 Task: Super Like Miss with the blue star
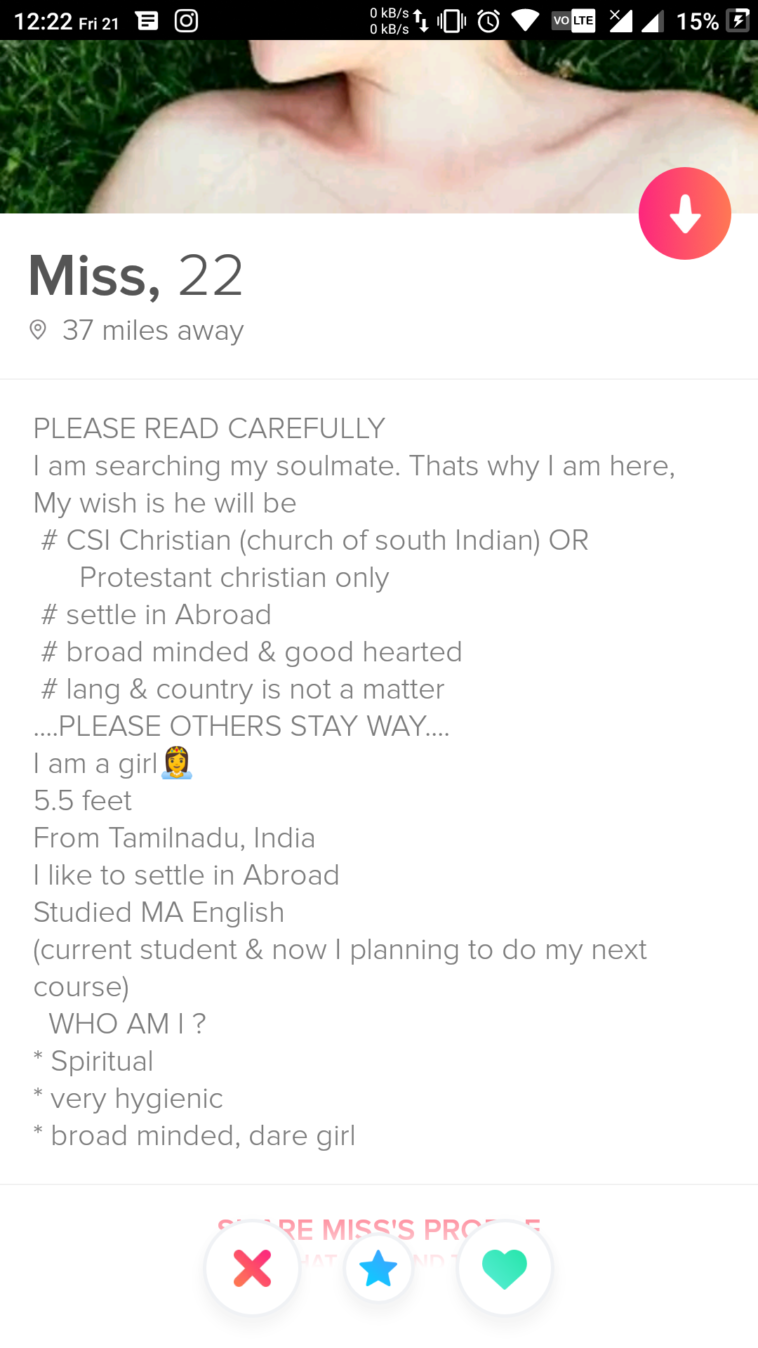point(378,1269)
